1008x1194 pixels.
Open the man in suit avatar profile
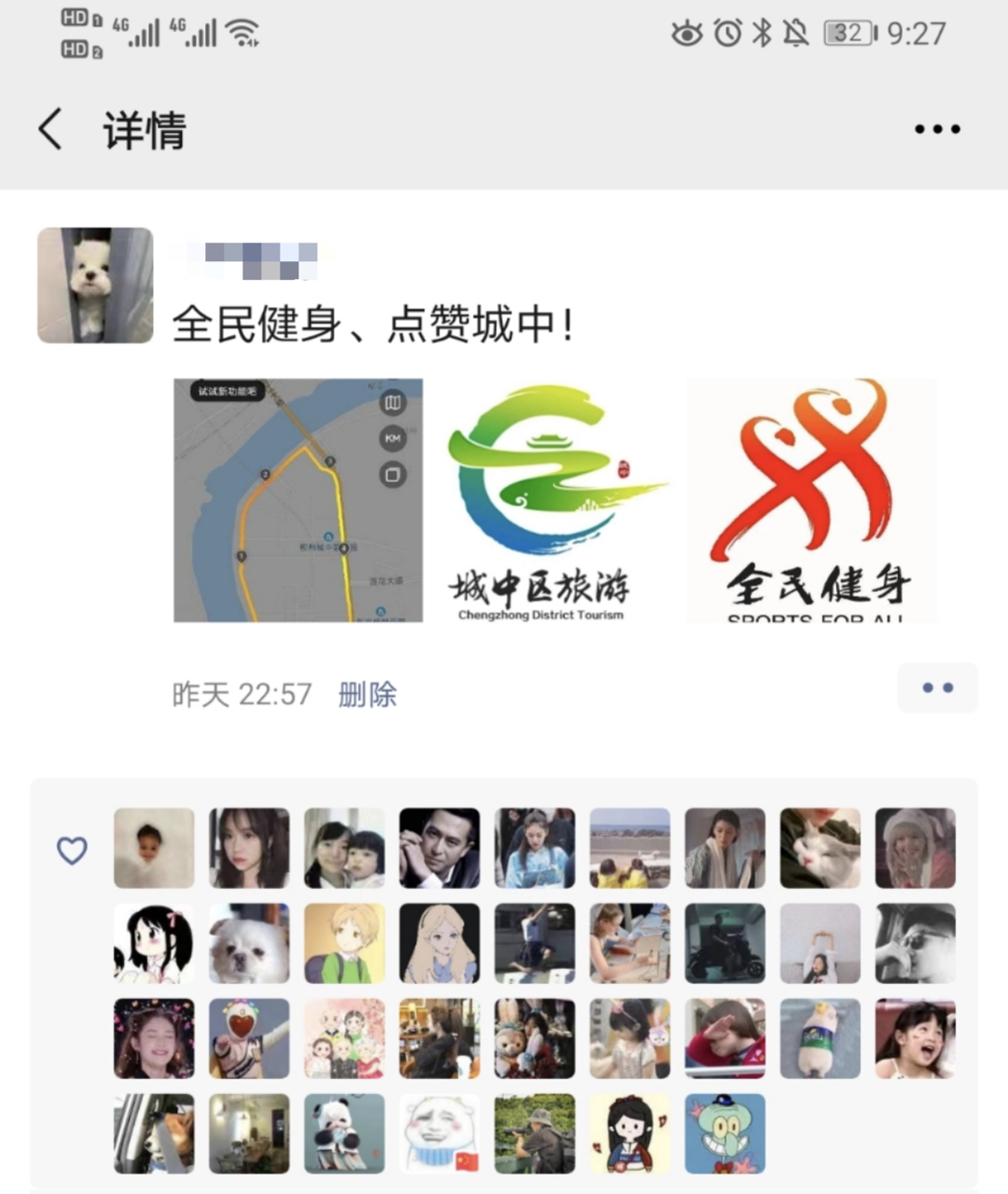[x=439, y=847]
